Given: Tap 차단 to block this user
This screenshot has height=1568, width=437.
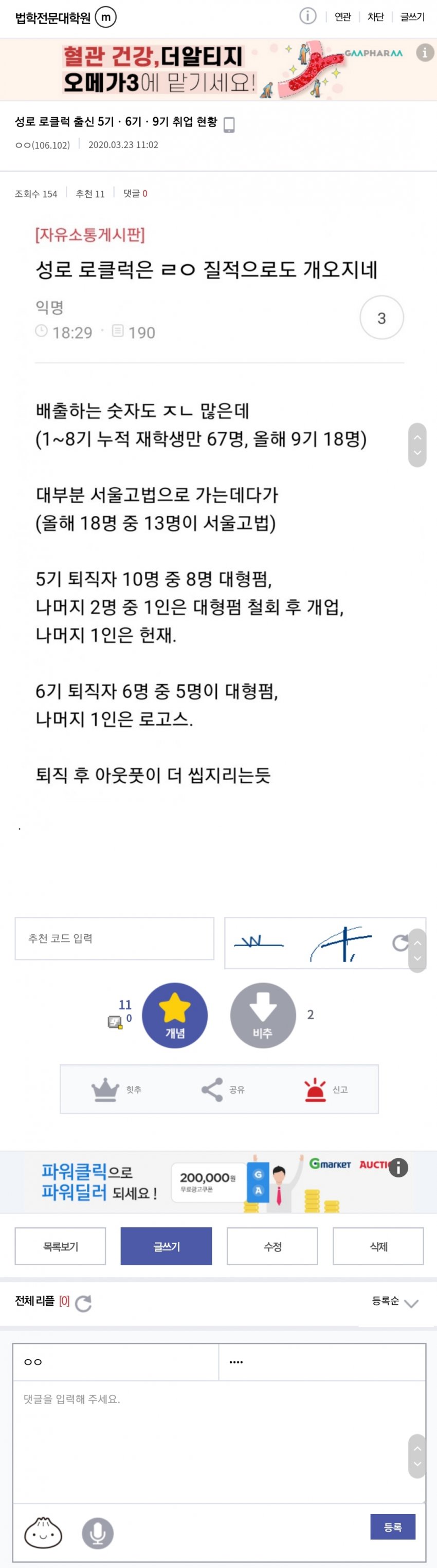Looking at the screenshot, I should (375, 17).
